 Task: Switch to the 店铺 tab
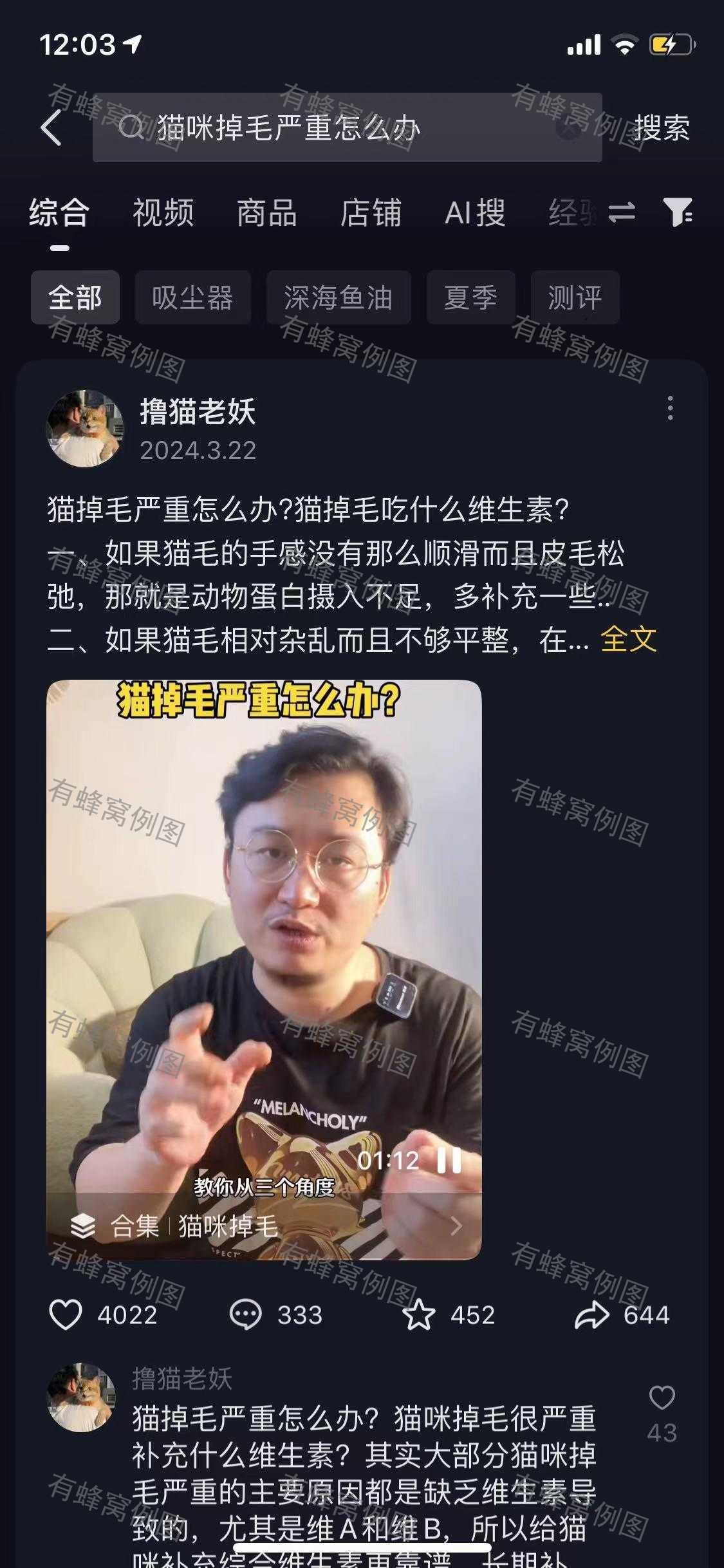(371, 212)
